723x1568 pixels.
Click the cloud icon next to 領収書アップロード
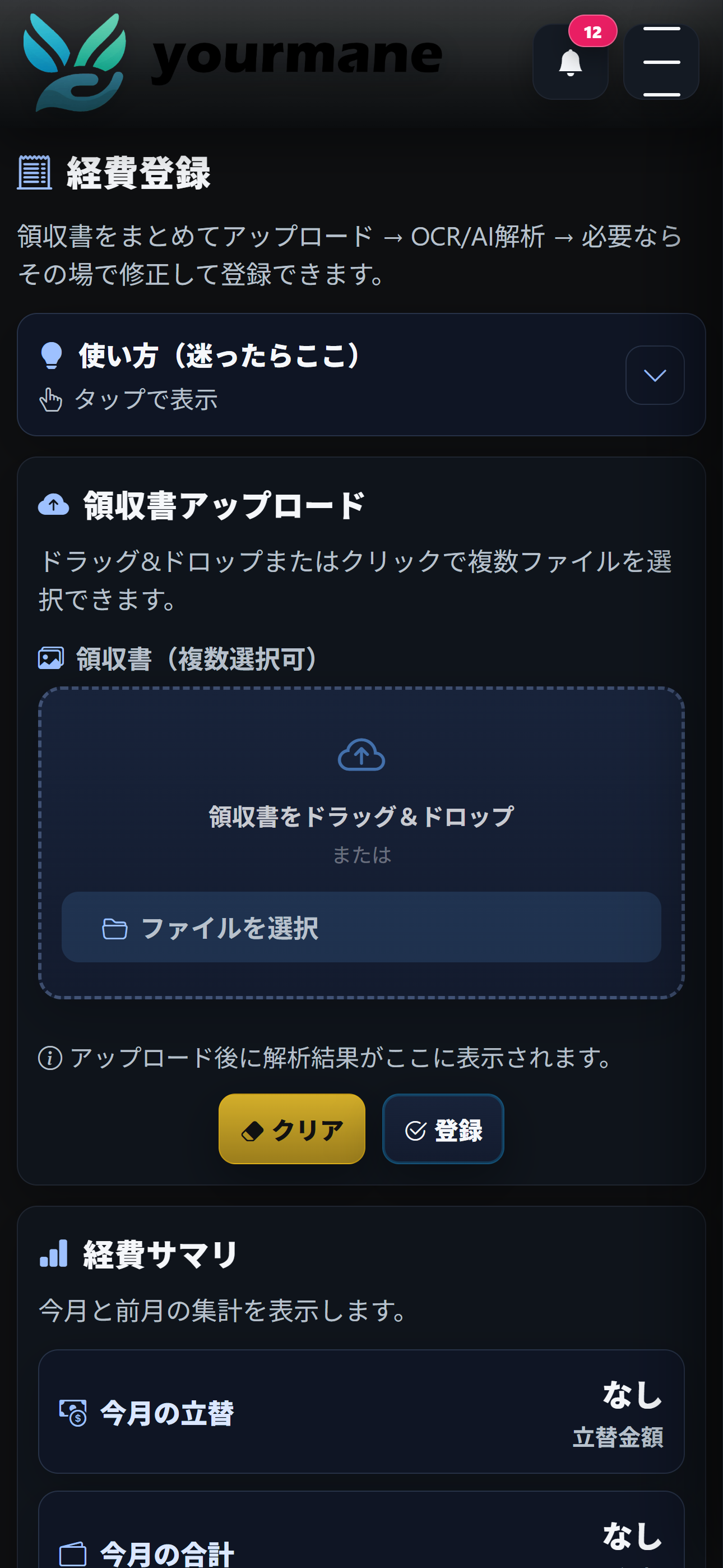click(54, 505)
